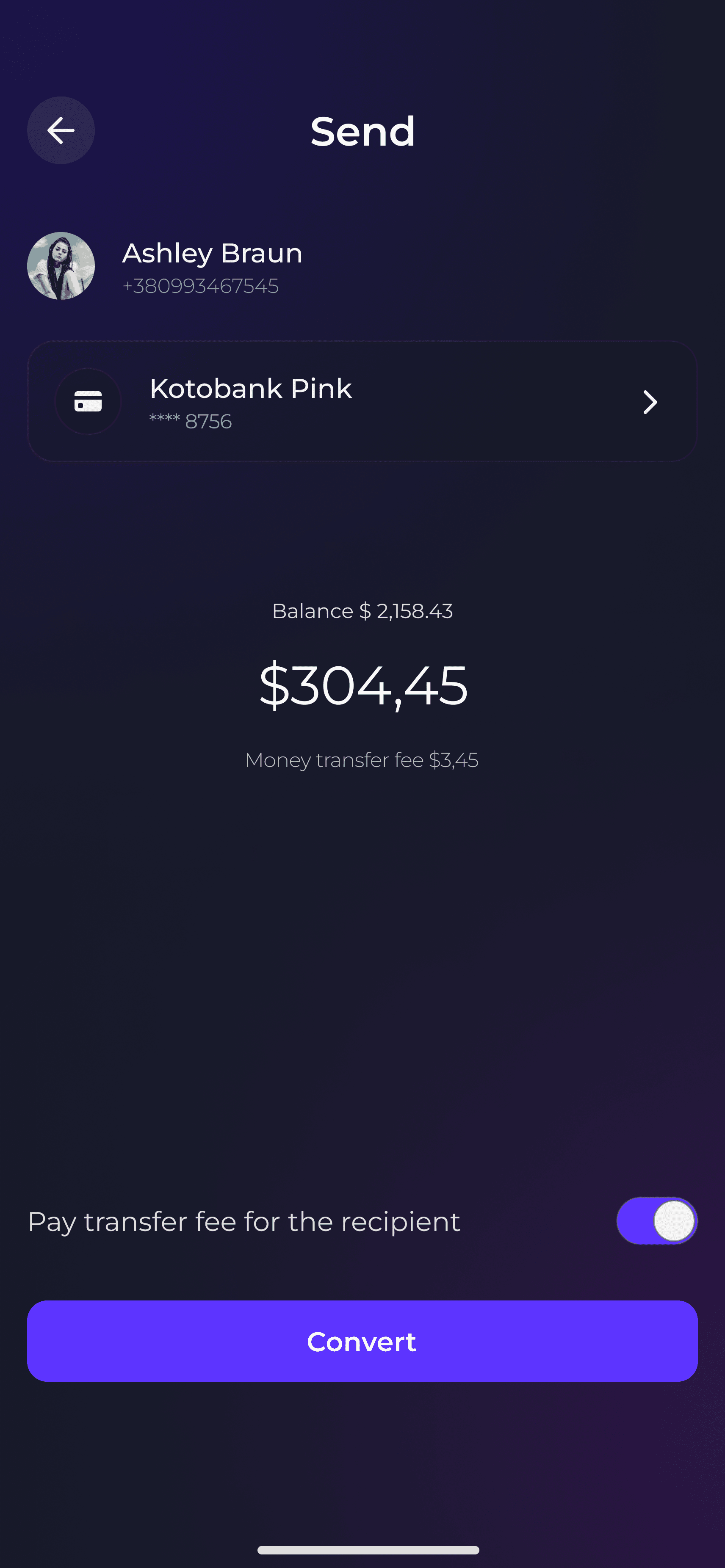
Task: Tap the Convert button
Action: pyautogui.click(x=362, y=1342)
